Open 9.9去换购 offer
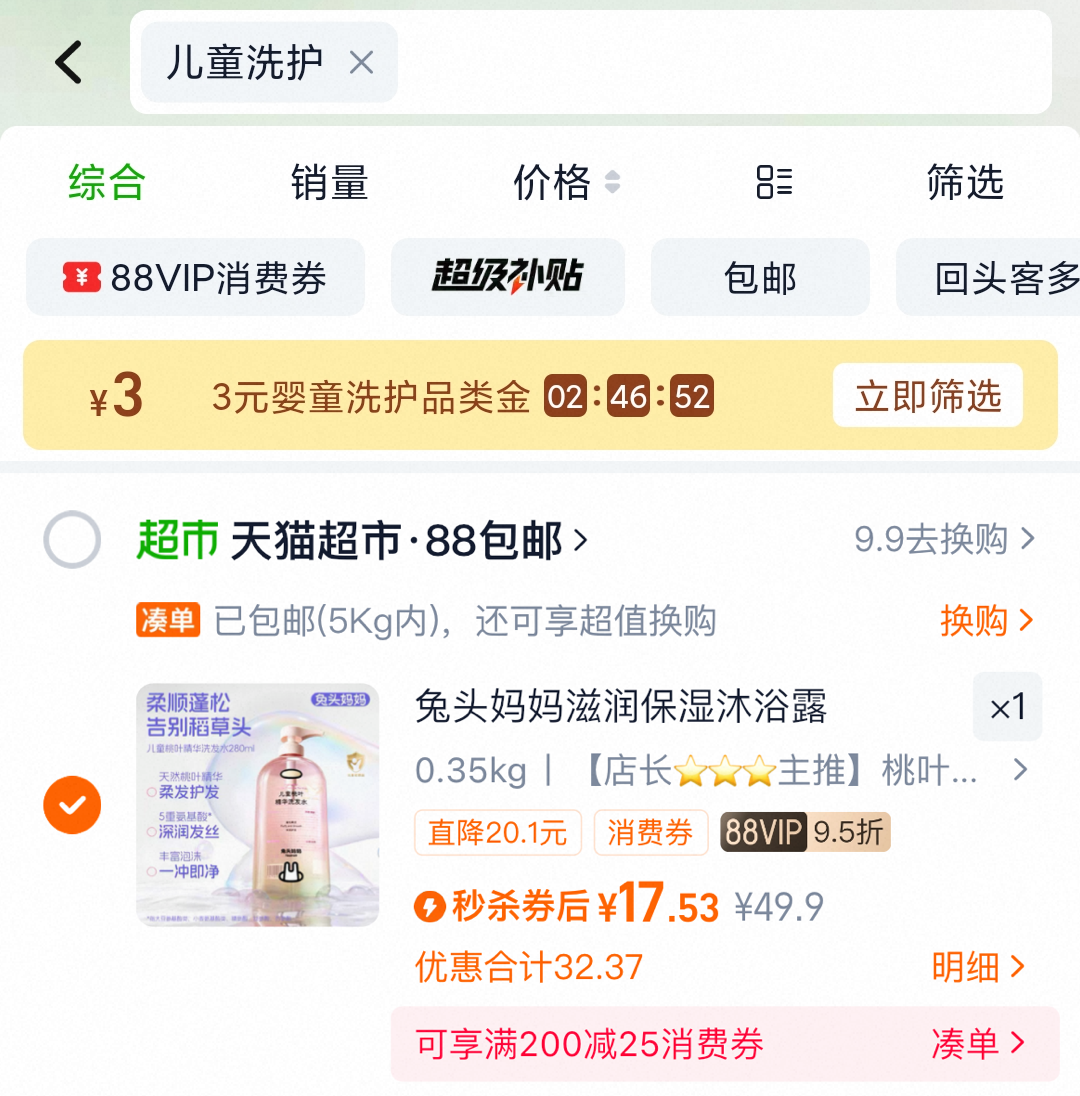Screen dimensions: 1080x1096 (x=944, y=540)
